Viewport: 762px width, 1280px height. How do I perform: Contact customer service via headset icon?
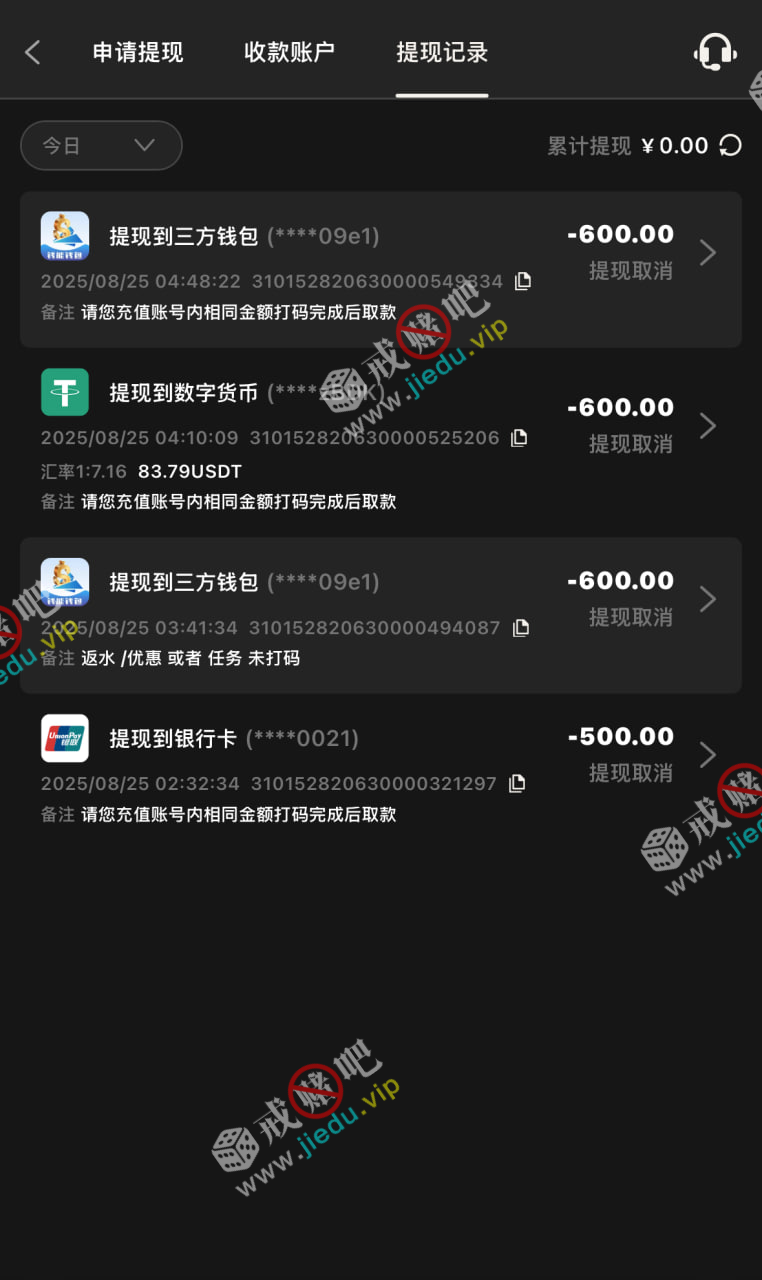(x=715, y=52)
